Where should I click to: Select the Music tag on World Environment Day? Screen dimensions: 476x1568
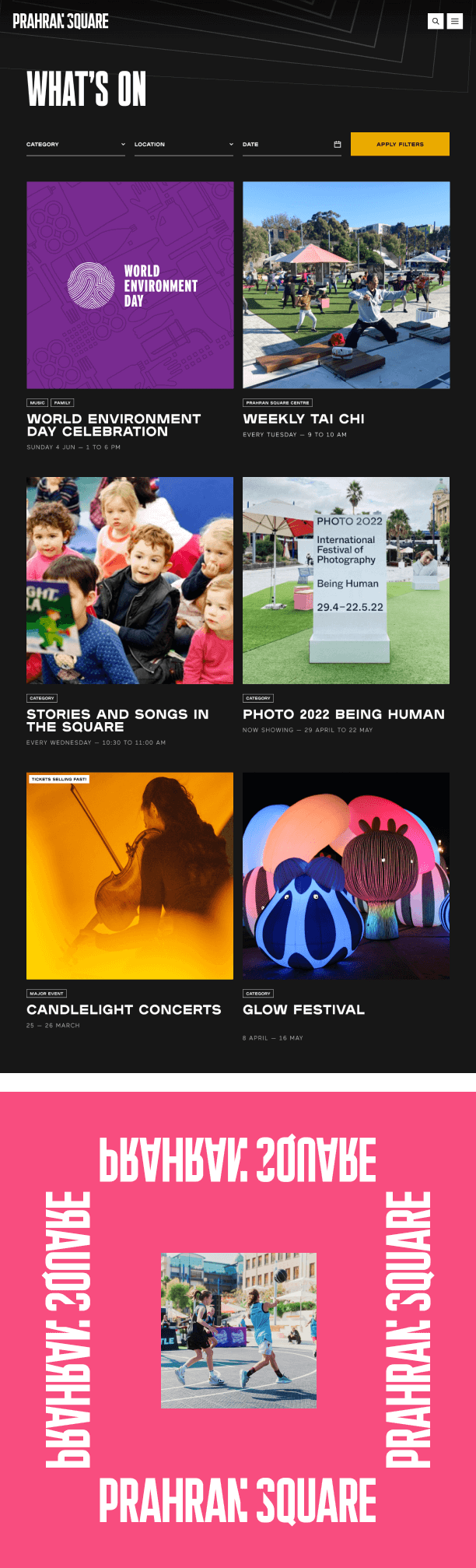pos(37,402)
